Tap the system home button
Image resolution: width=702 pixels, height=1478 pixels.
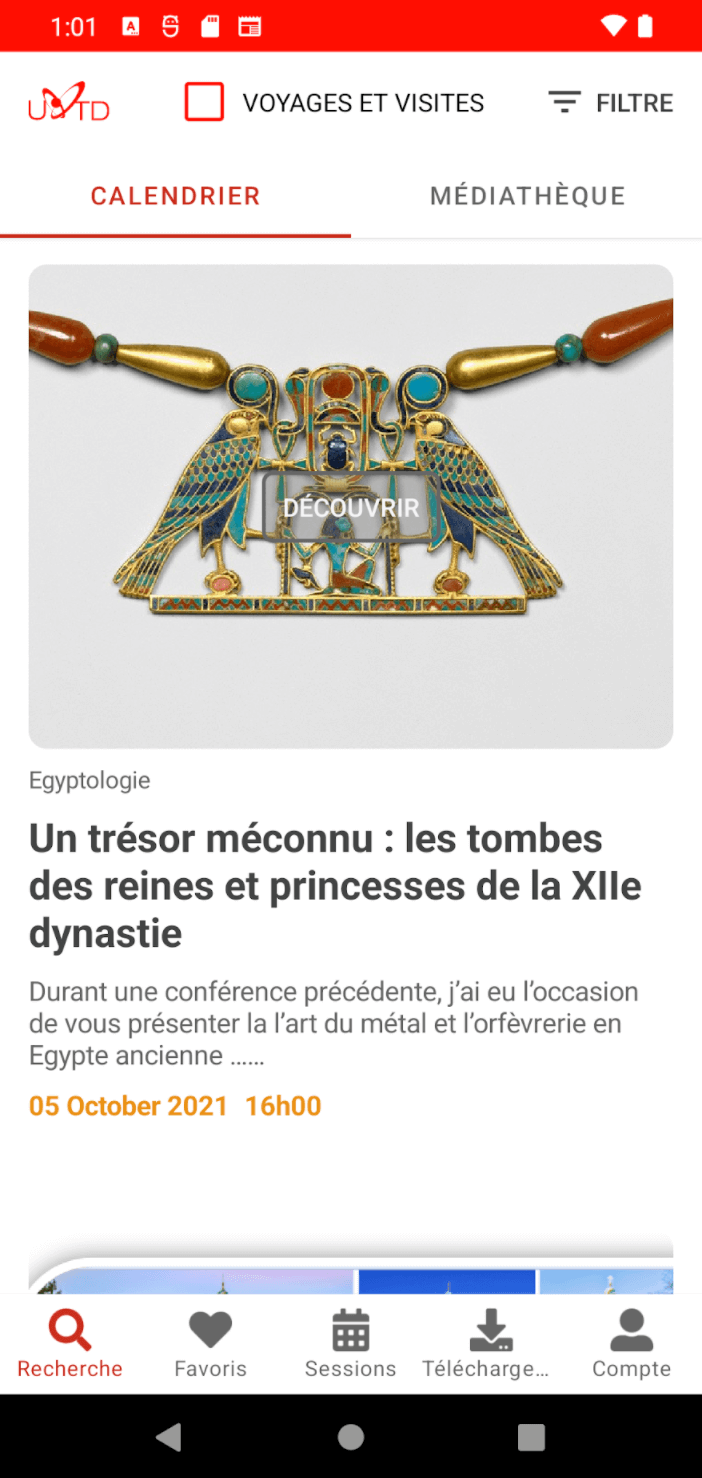[x=351, y=1437]
